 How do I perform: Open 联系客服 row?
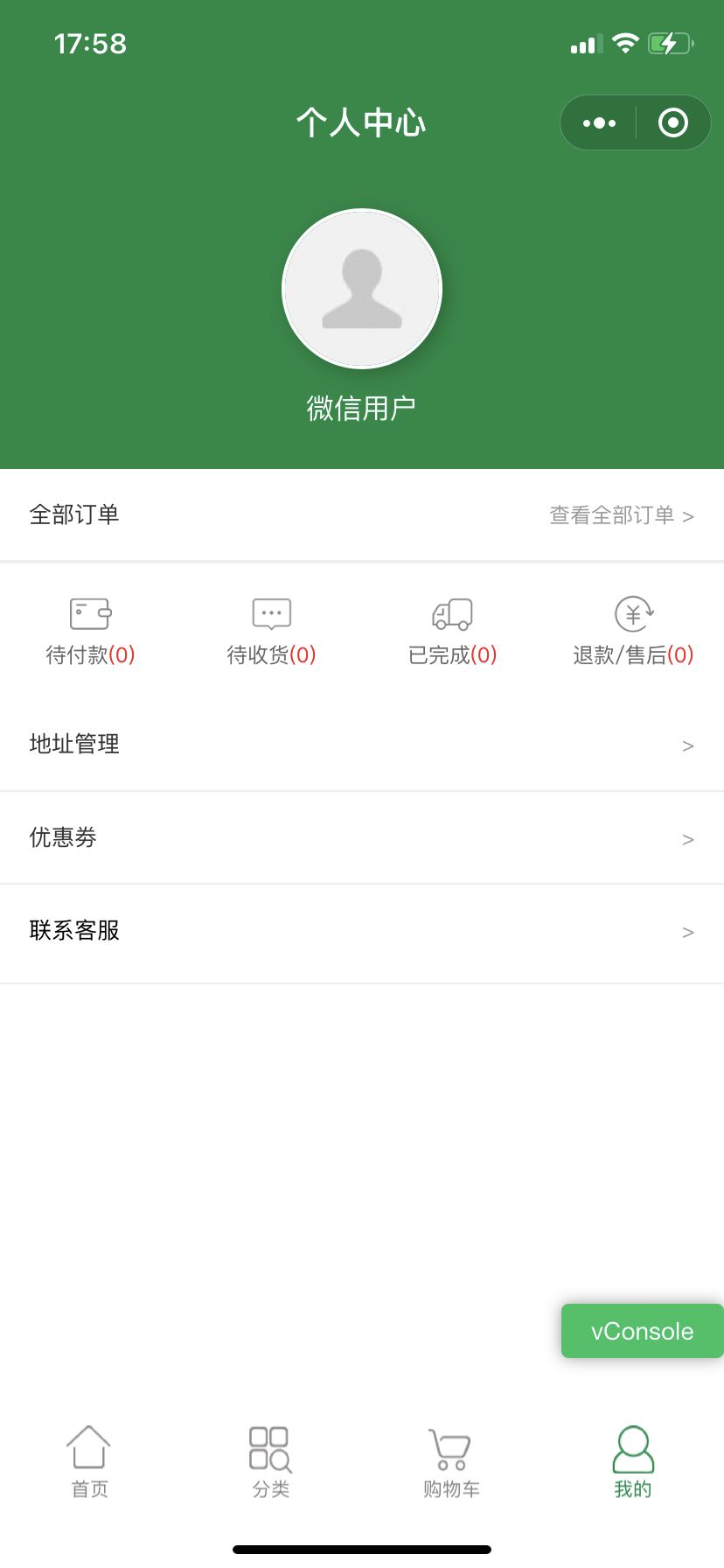[x=362, y=931]
